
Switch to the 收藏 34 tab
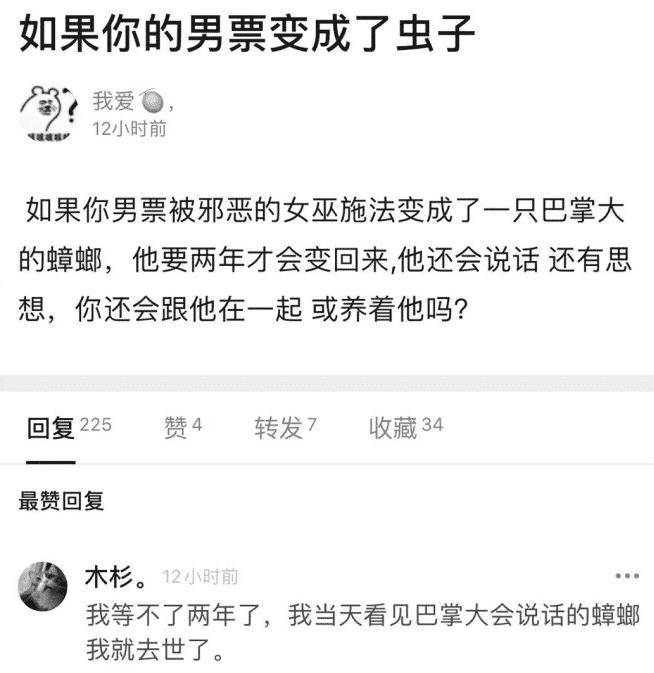[x=406, y=428]
